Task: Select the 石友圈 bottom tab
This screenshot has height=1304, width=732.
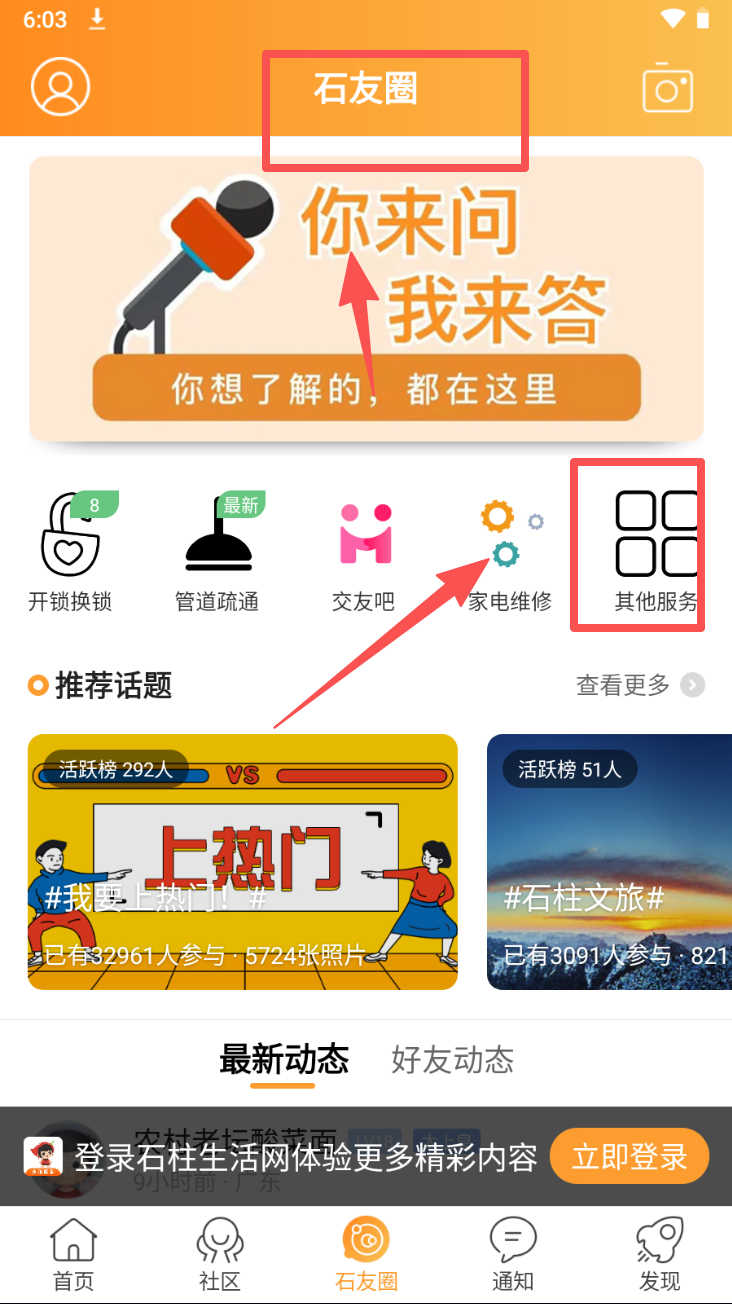Action: pyautogui.click(x=366, y=1255)
